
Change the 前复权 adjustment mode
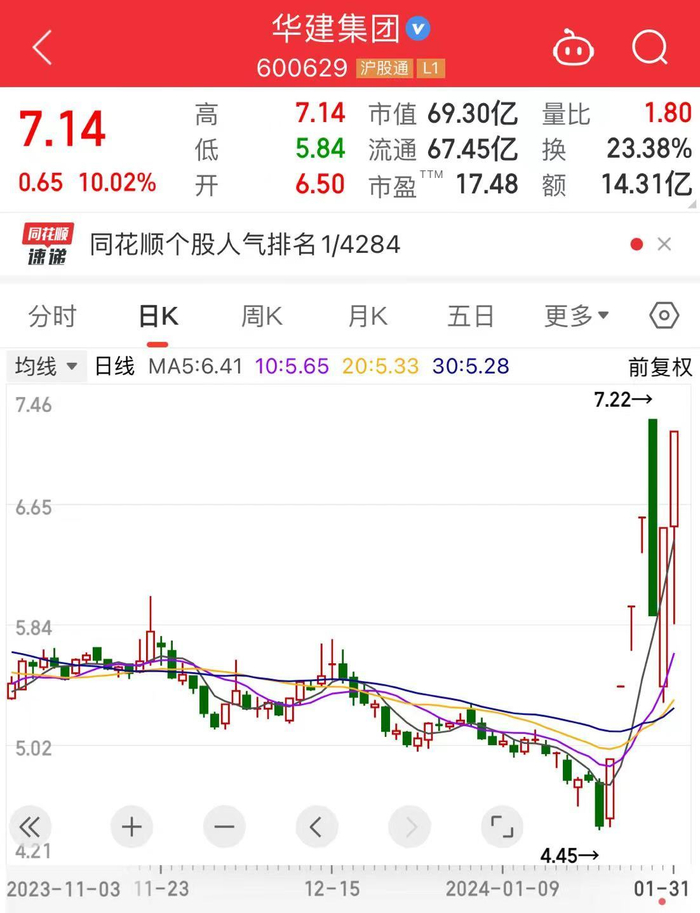[660, 367]
